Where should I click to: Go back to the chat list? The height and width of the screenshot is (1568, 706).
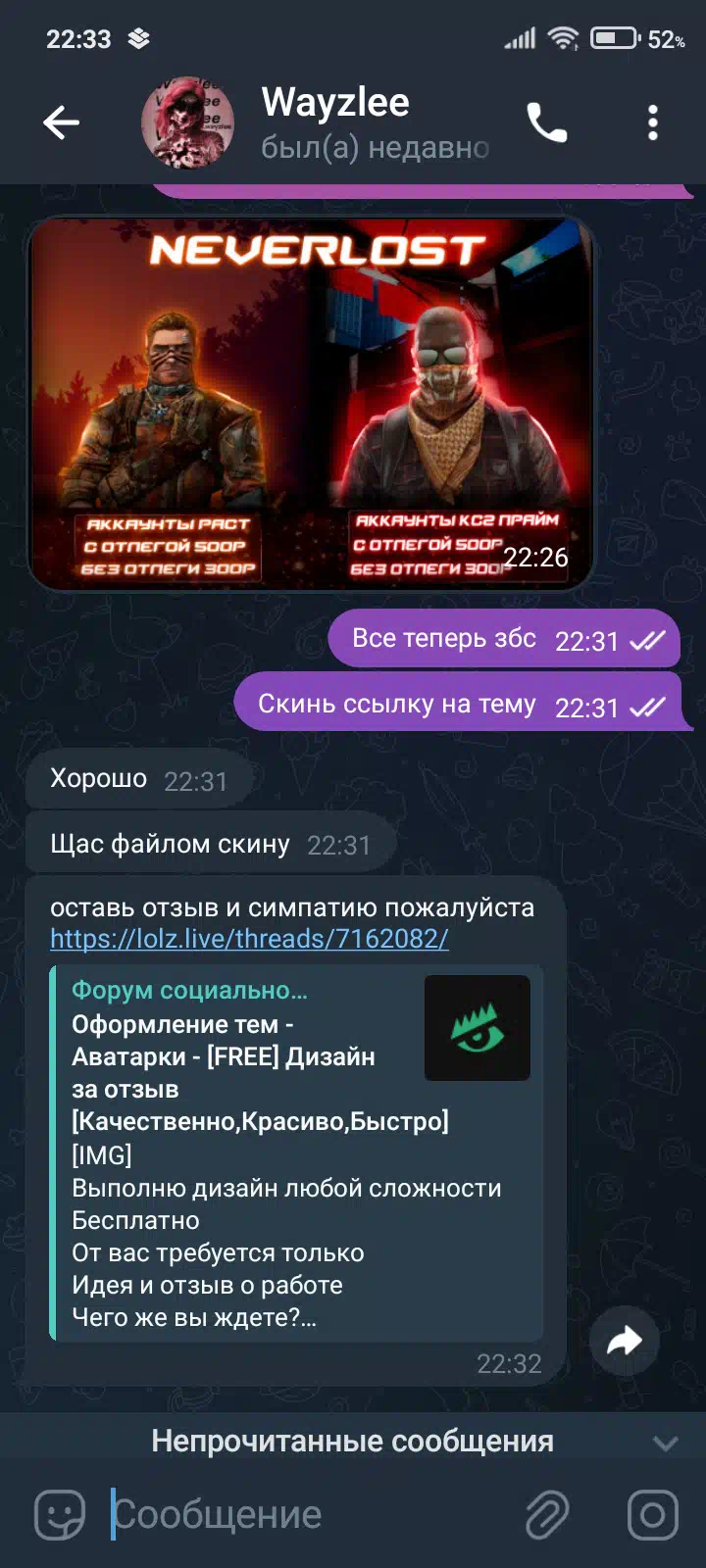tap(61, 122)
